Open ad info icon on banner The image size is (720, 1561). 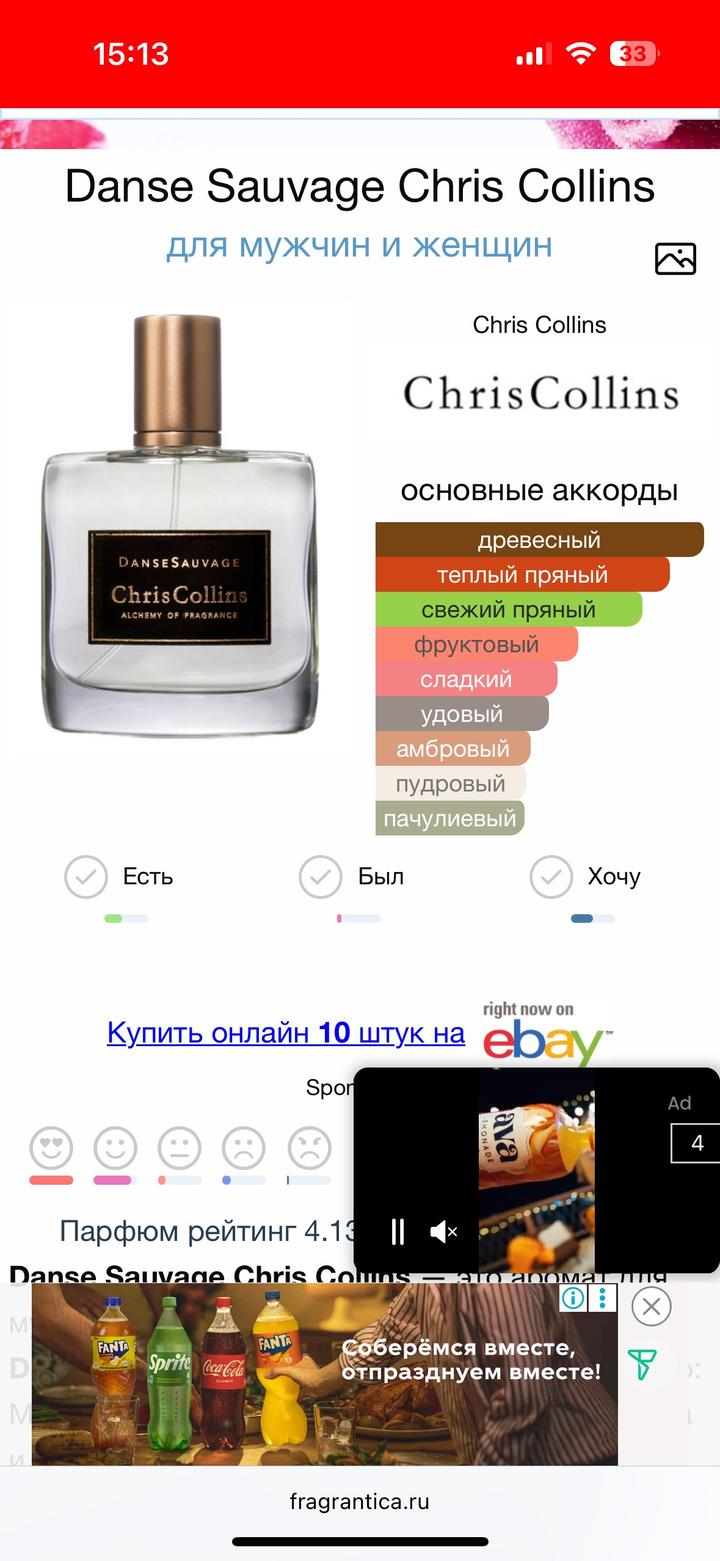point(573,1298)
